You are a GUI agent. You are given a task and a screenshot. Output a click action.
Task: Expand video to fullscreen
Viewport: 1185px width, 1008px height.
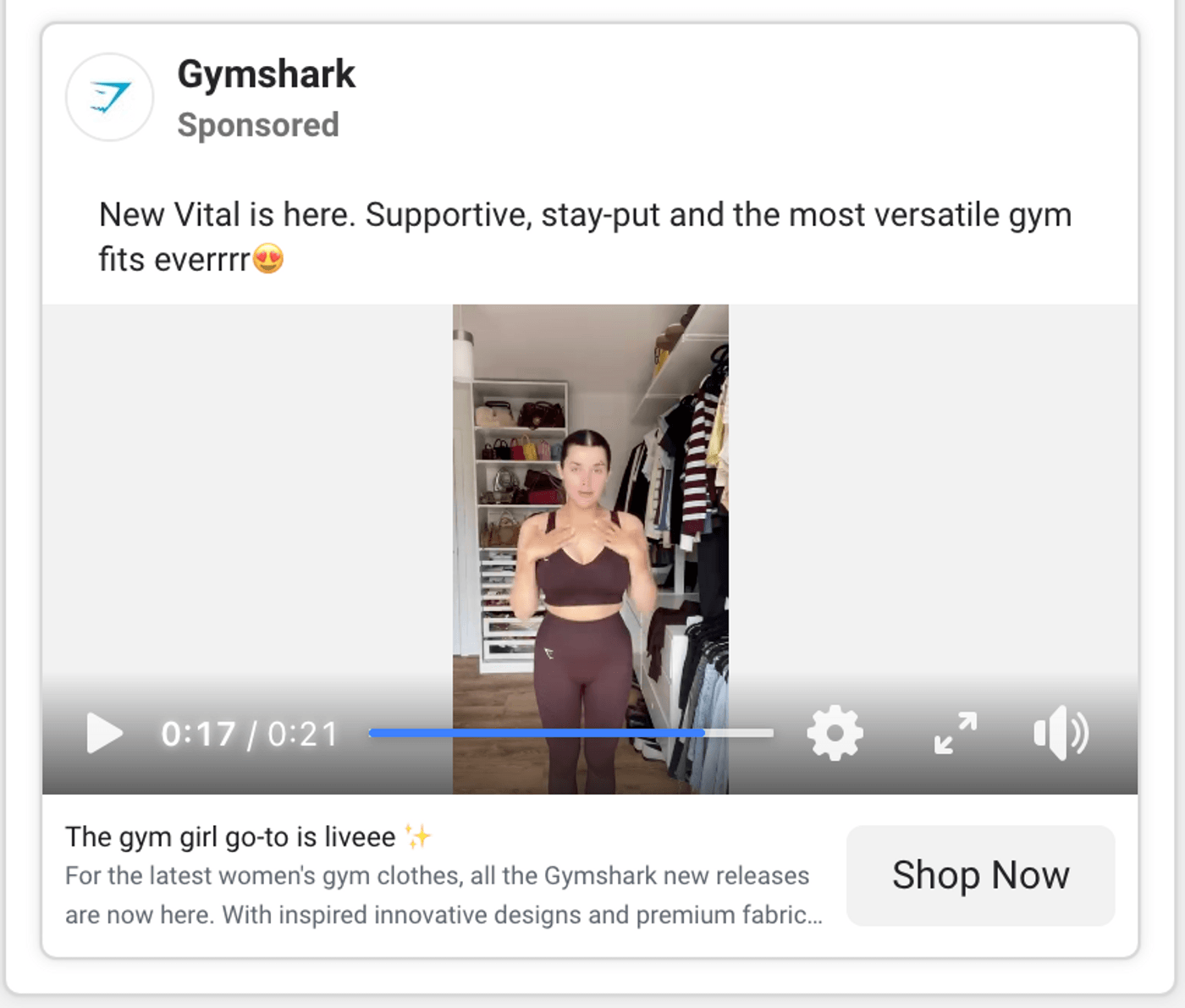pos(955,733)
